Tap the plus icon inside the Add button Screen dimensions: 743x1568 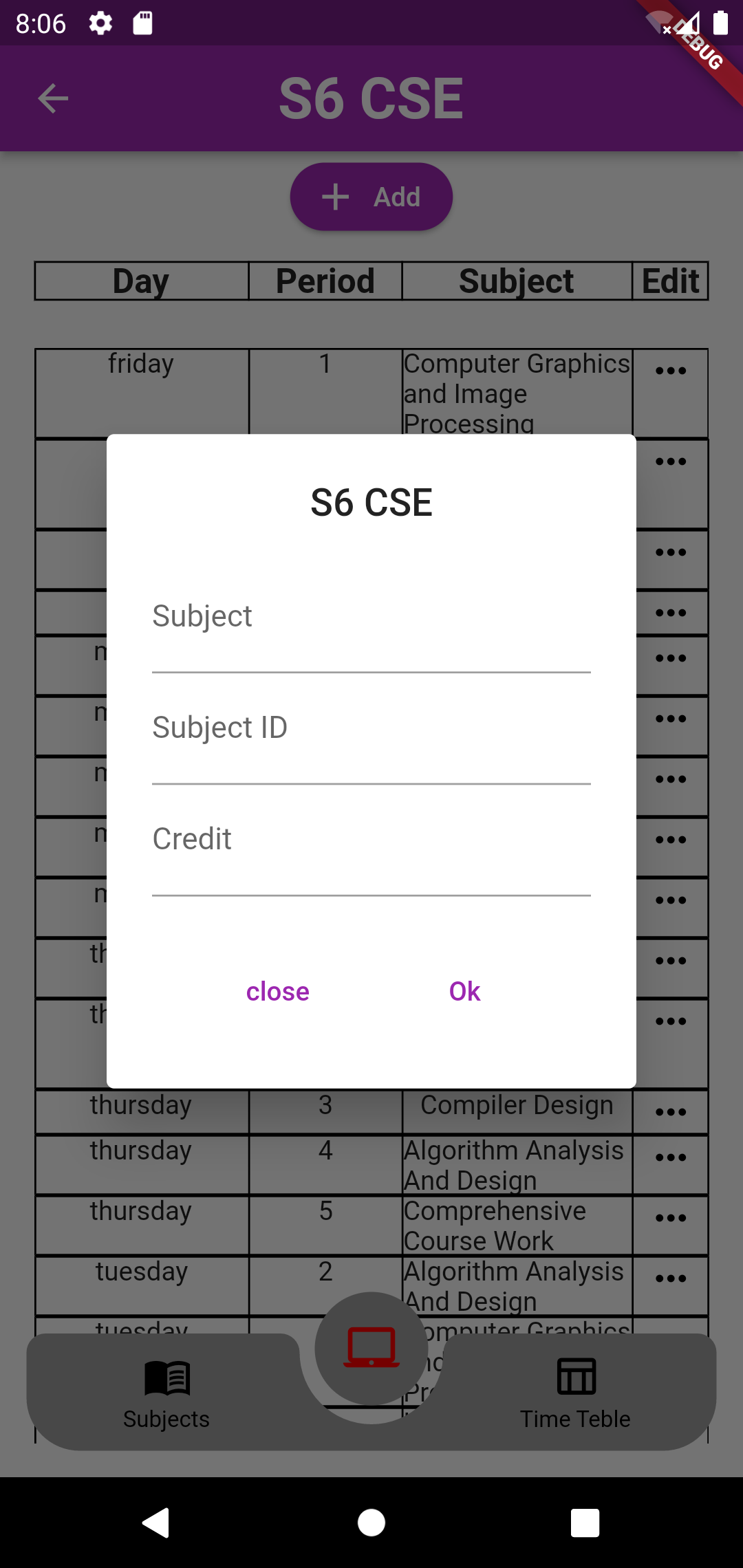click(336, 196)
